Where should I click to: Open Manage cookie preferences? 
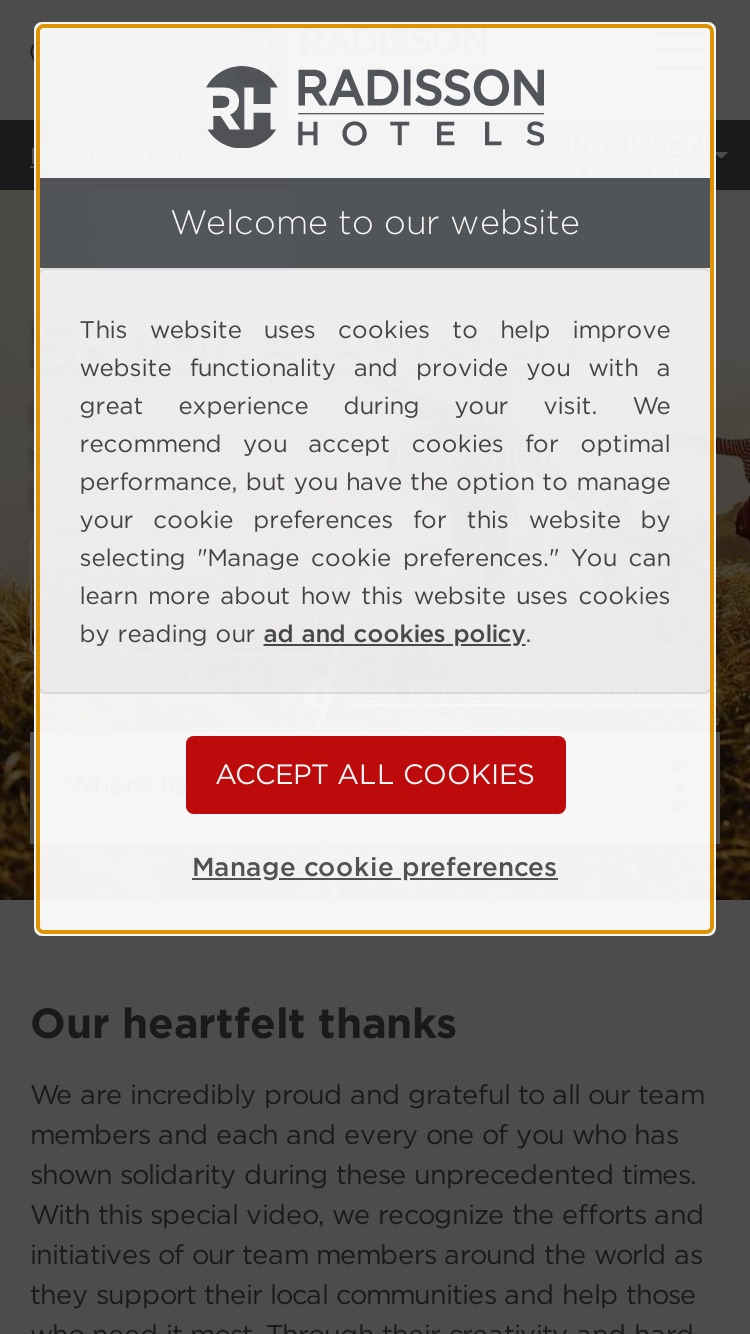[x=375, y=867]
